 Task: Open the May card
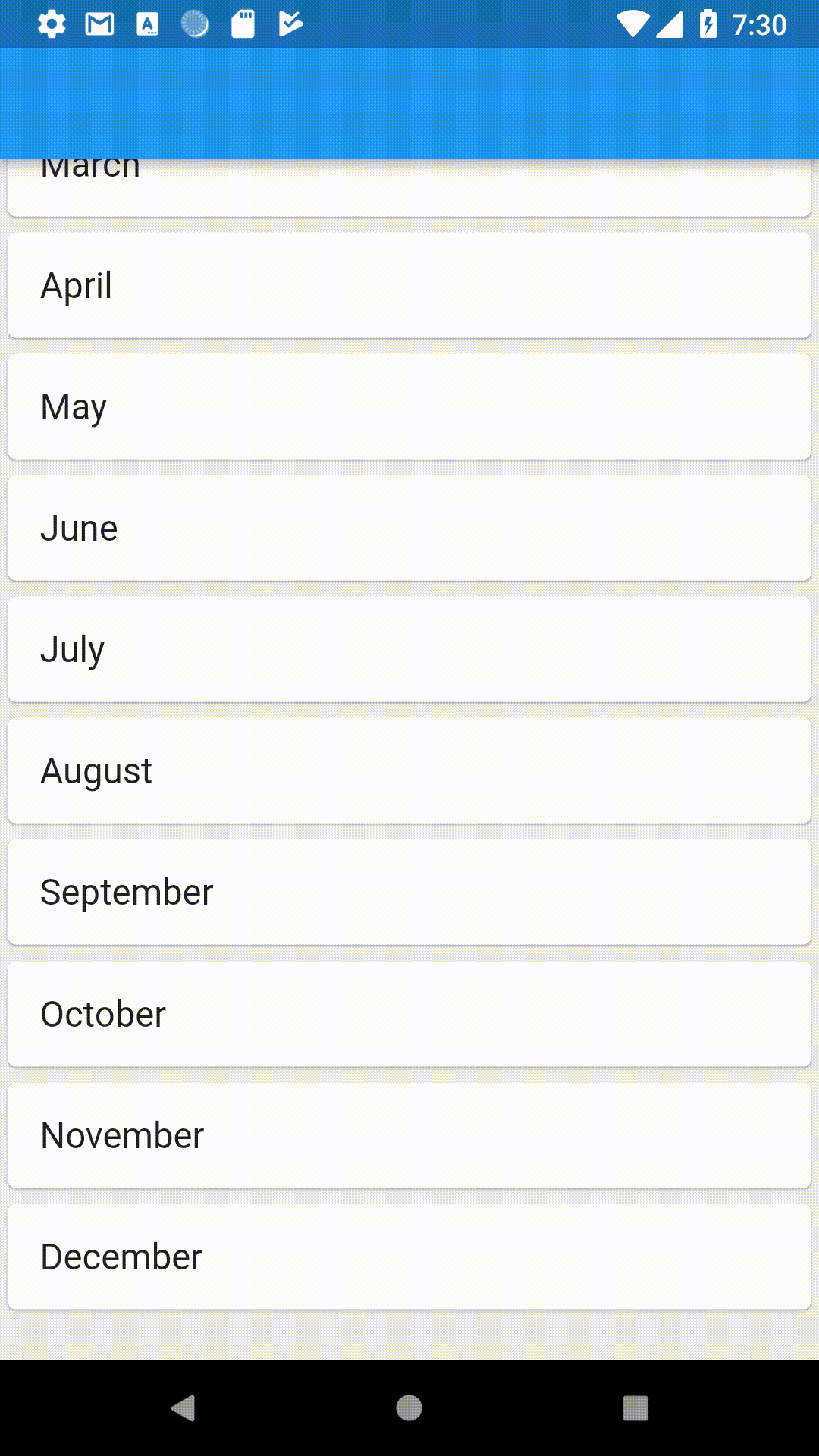(x=409, y=407)
